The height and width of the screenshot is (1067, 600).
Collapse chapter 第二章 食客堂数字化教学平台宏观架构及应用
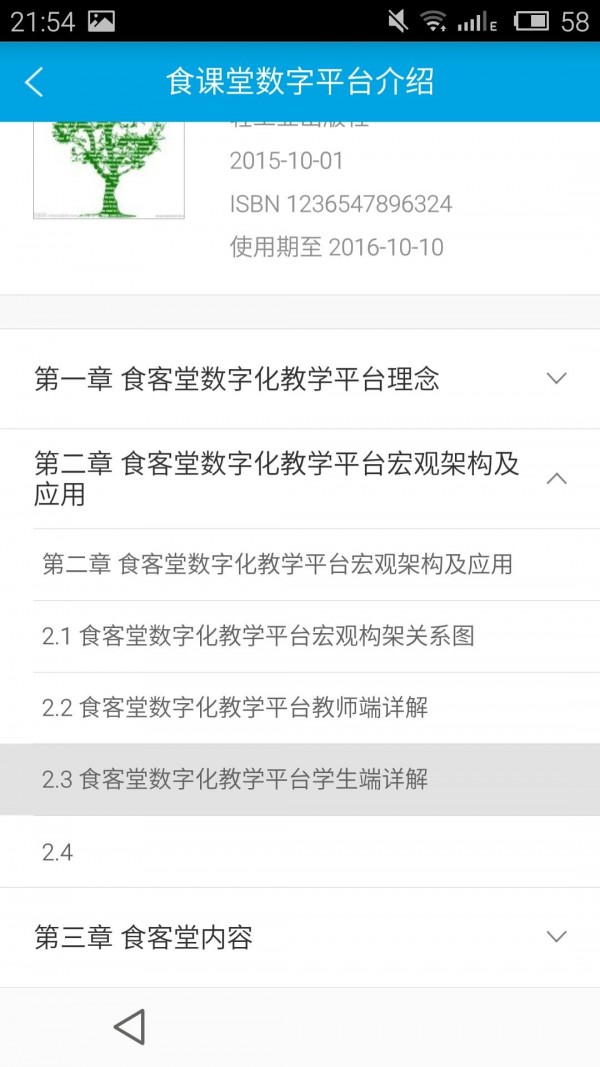[x=556, y=479]
